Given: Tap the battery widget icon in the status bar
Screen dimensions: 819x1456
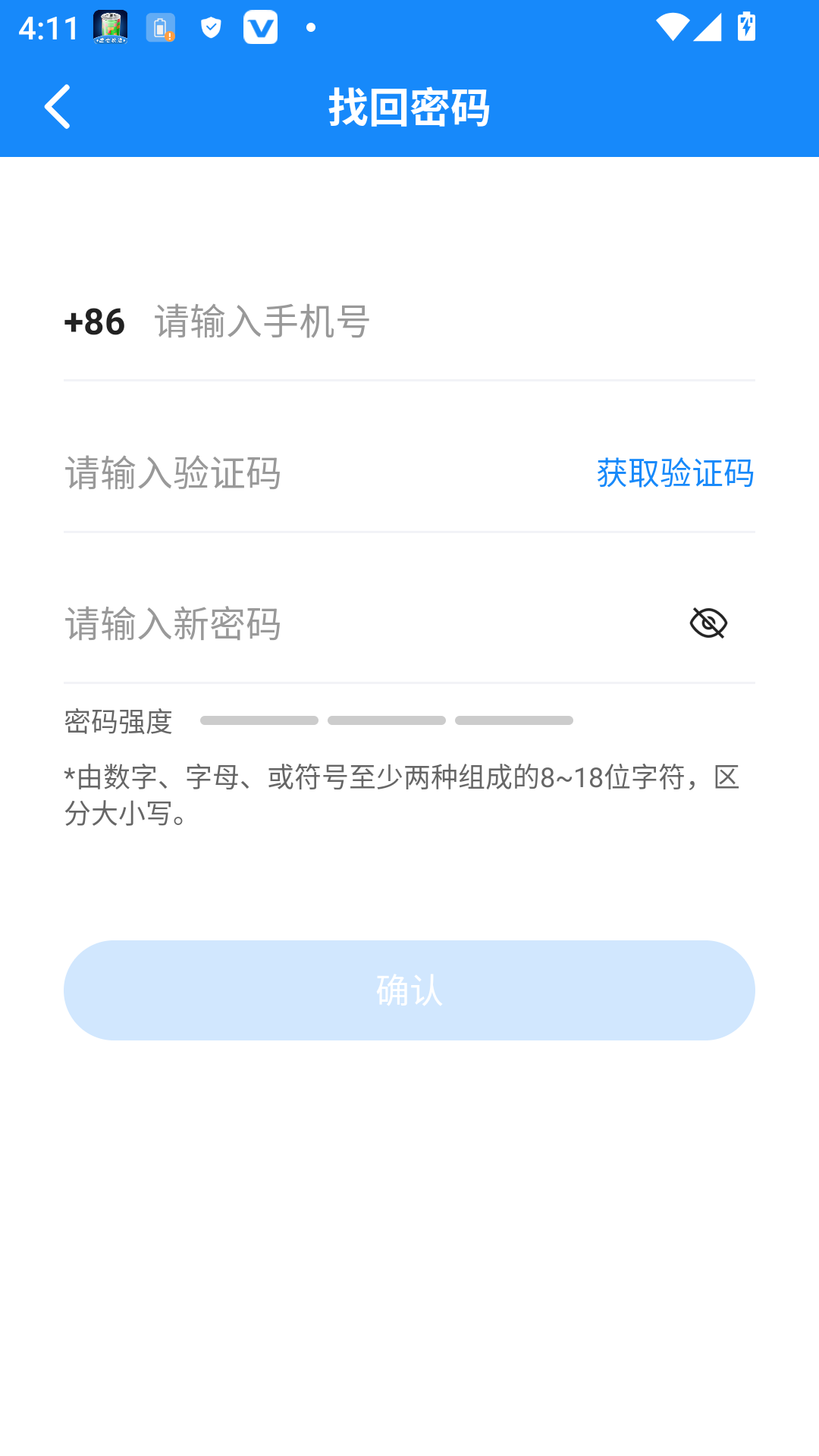Looking at the screenshot, I should coord(109,28).
